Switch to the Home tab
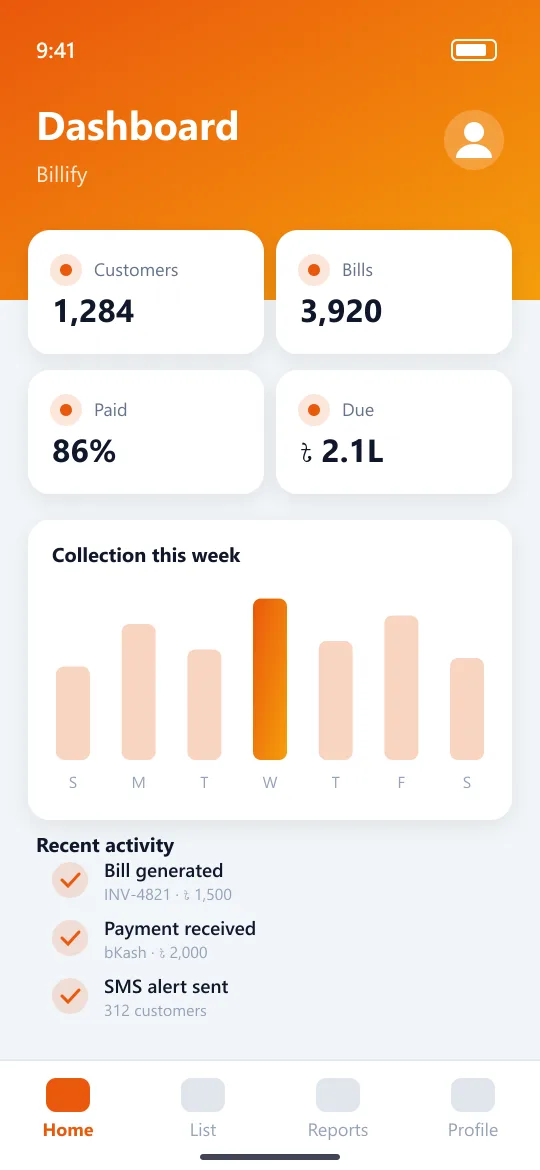Viewport: 540px width, 1170px height. point(68,1108)
